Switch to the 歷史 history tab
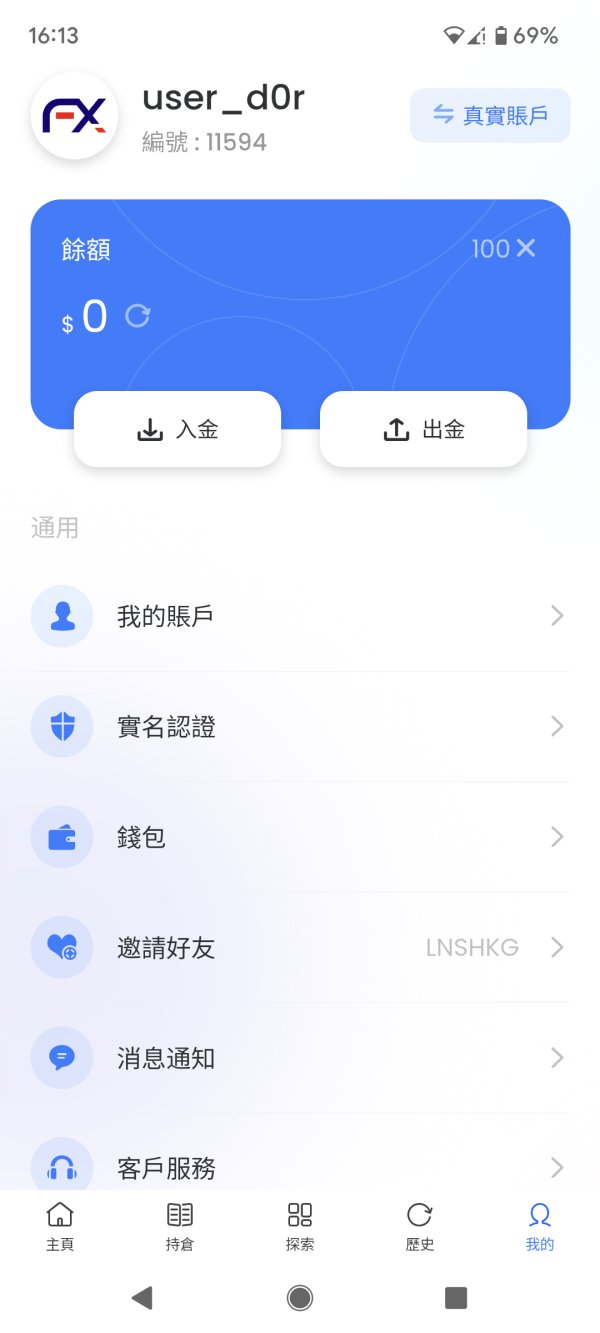This screenshot has height=1333, width=600. (x=420, y=1227)
